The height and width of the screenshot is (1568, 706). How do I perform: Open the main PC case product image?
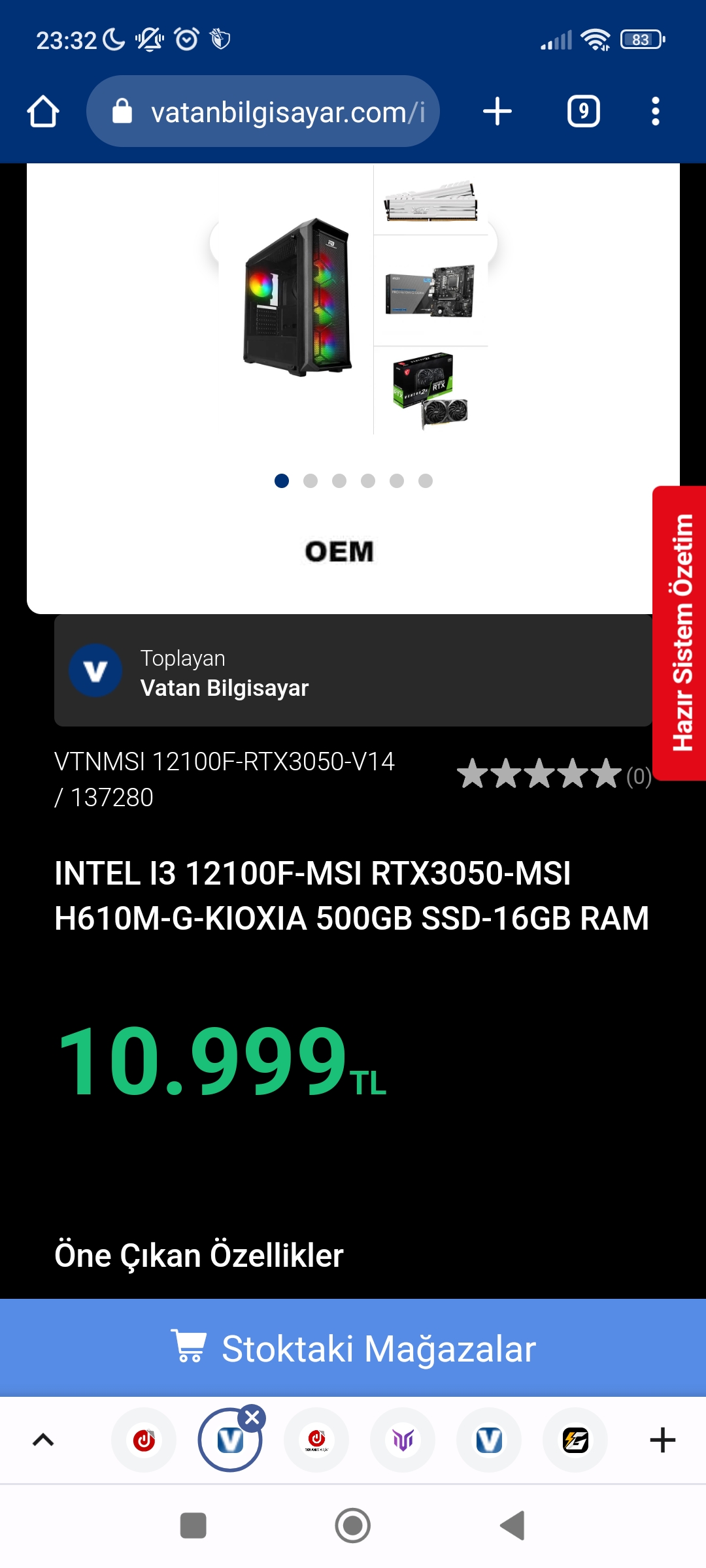pyautogui.click(x=297, y=297)
